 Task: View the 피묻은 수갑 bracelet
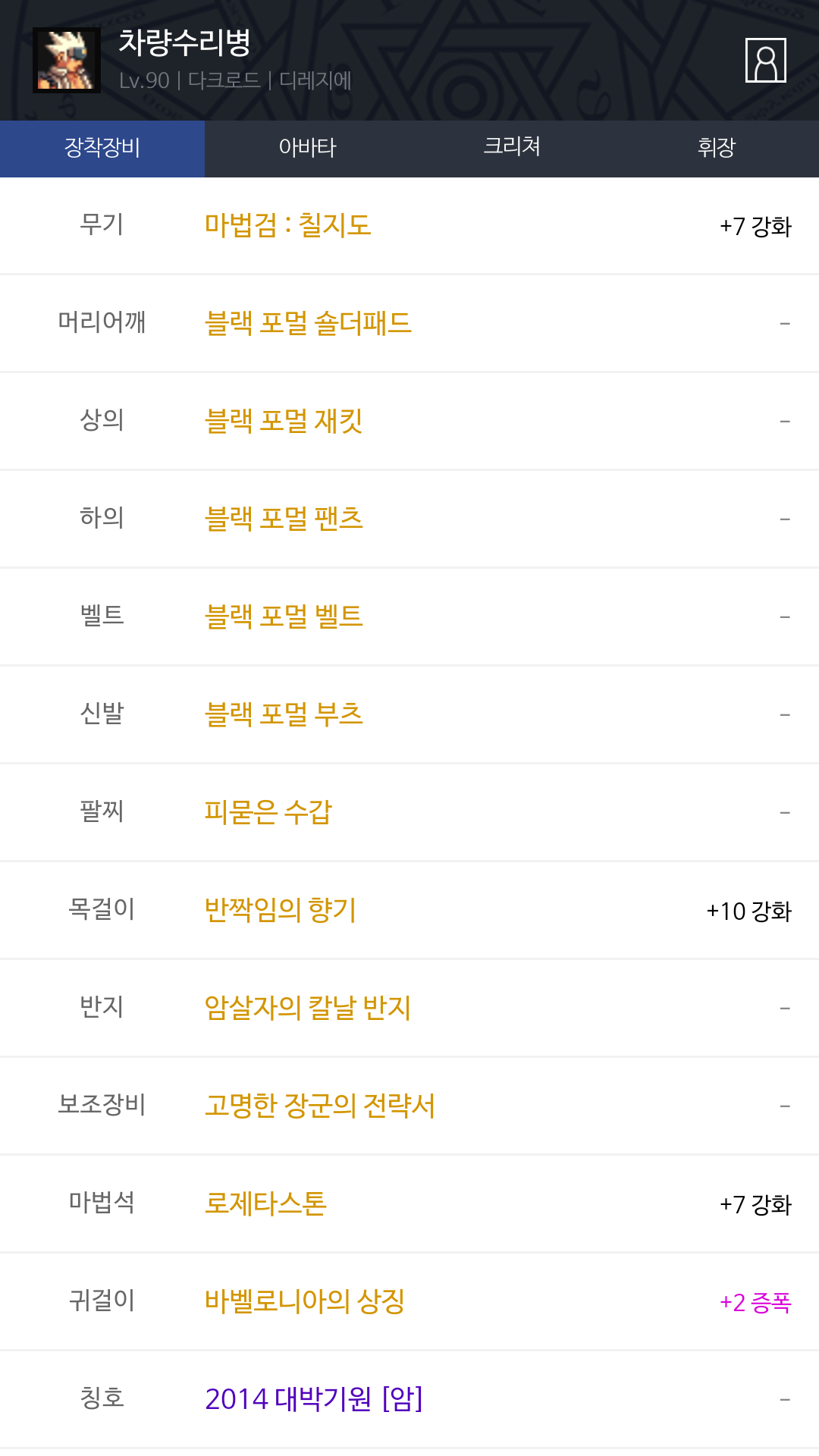click(268, 812)
